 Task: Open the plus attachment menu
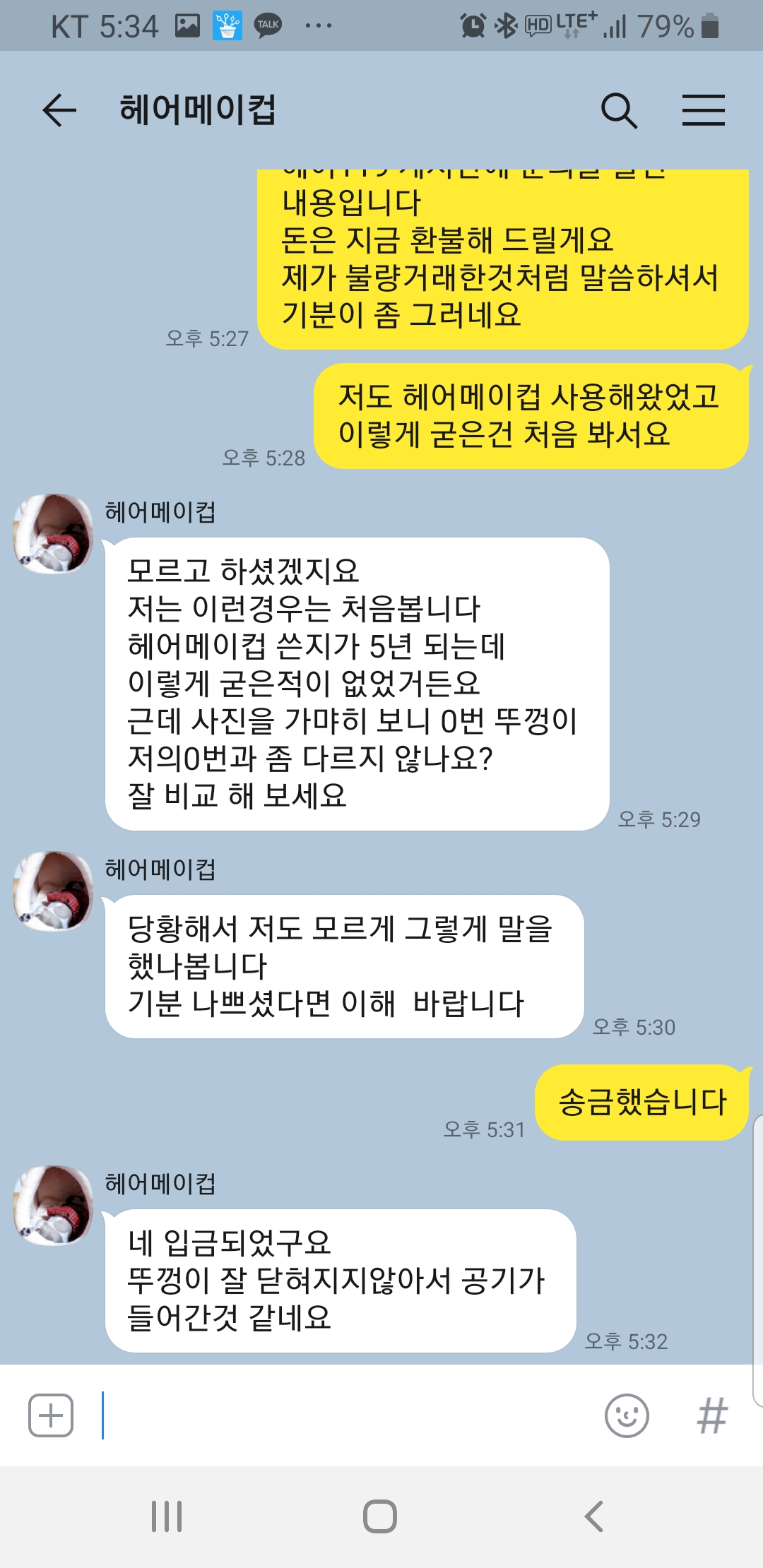click(51, 1415)
